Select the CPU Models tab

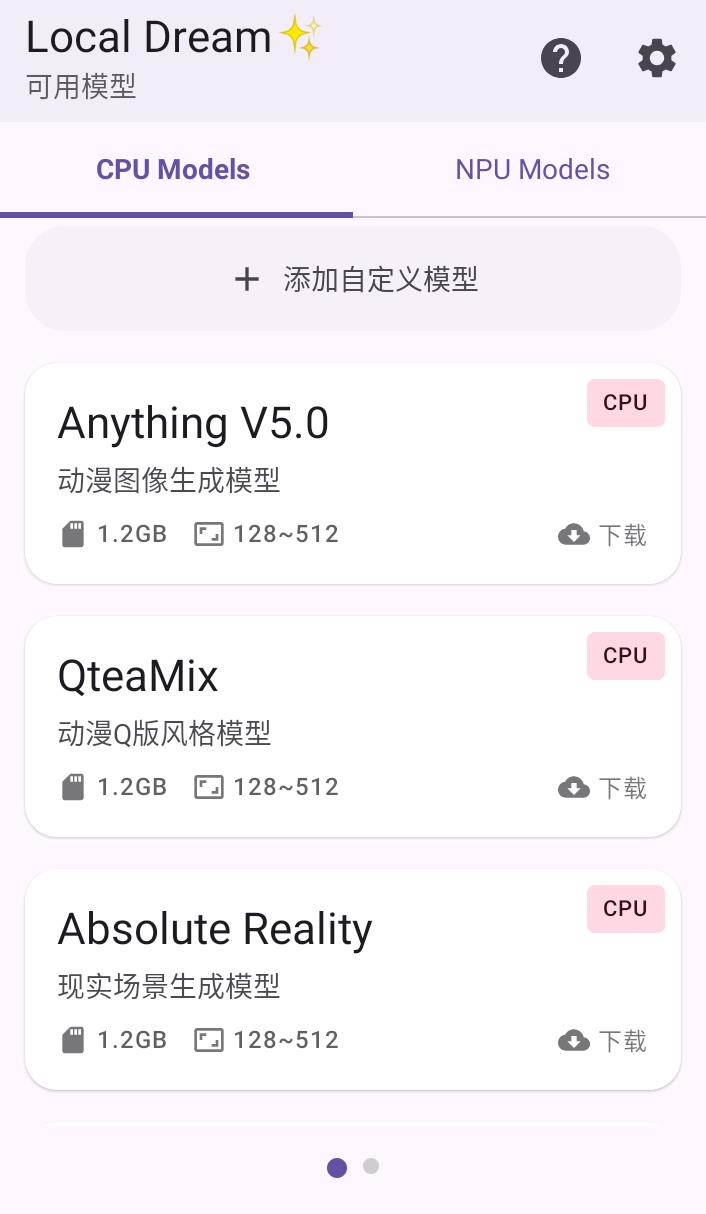coord(173,170)
